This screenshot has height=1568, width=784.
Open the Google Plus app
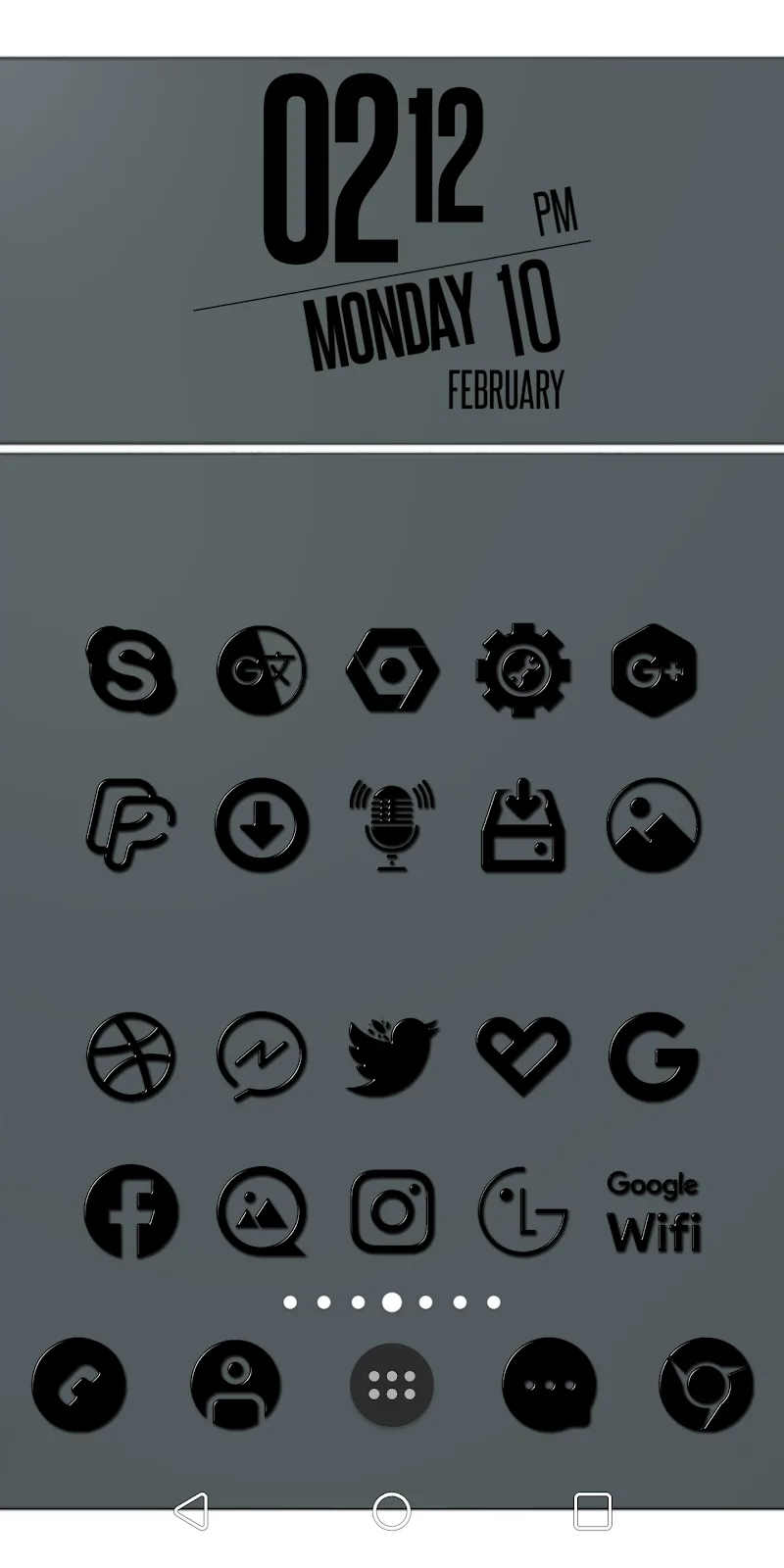pos(654,670)
